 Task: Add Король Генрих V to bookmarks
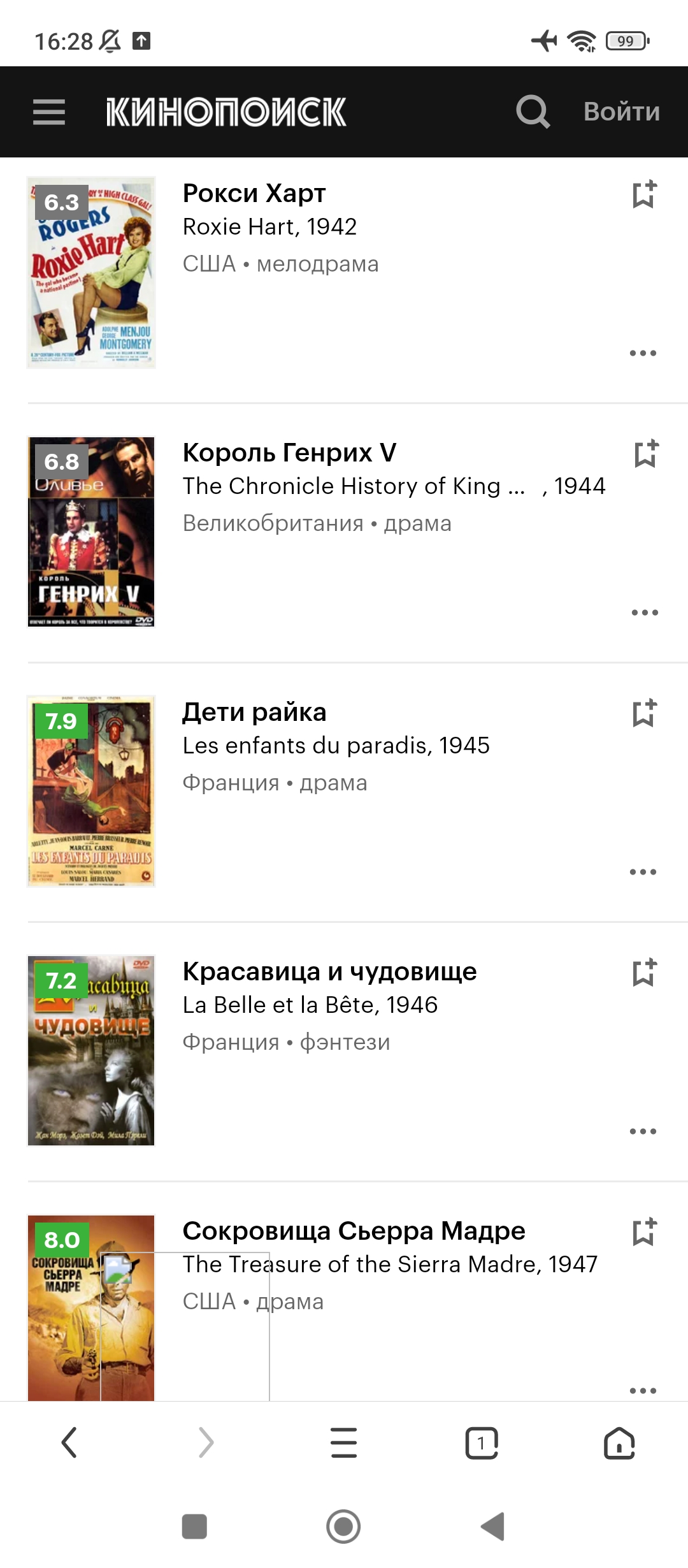coord(645,454)
